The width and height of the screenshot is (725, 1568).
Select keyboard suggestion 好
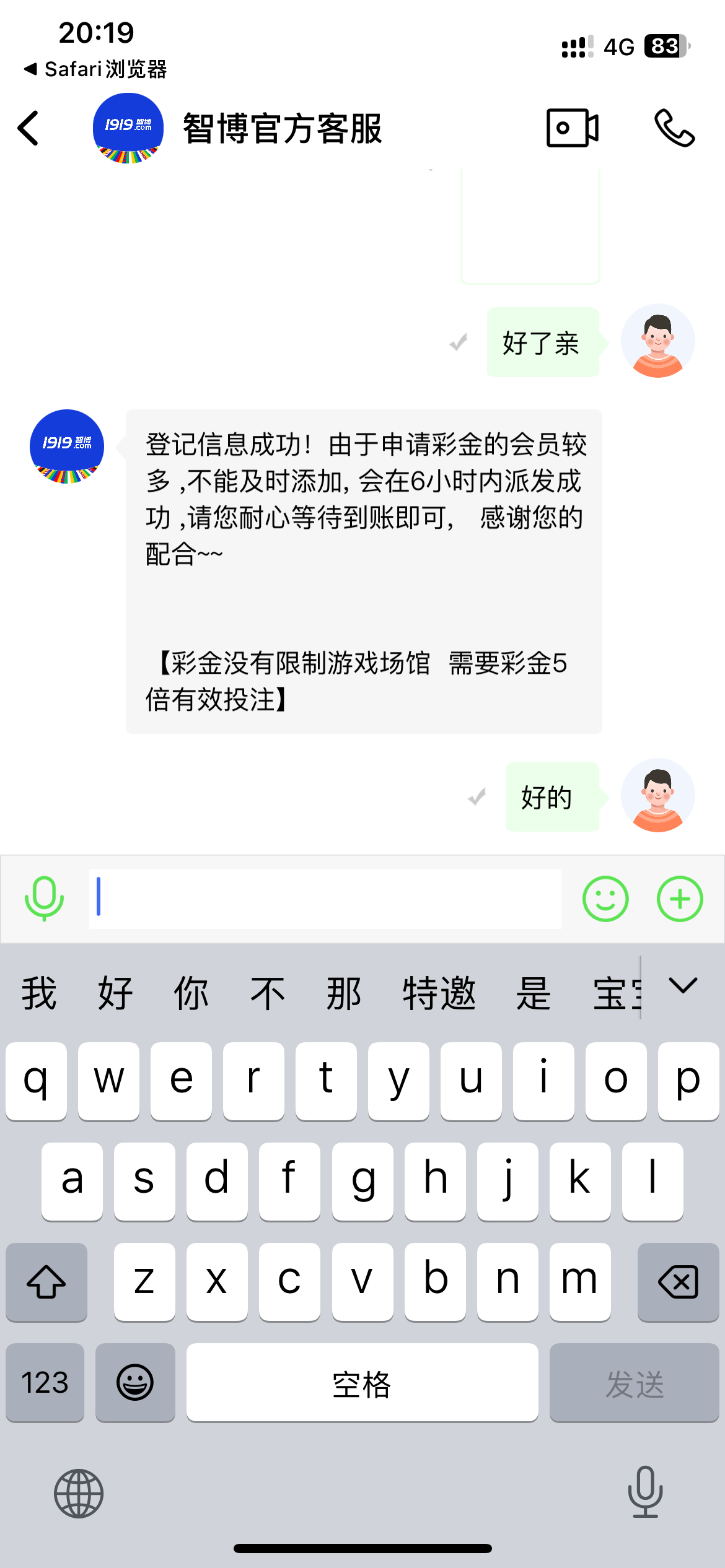115,993
